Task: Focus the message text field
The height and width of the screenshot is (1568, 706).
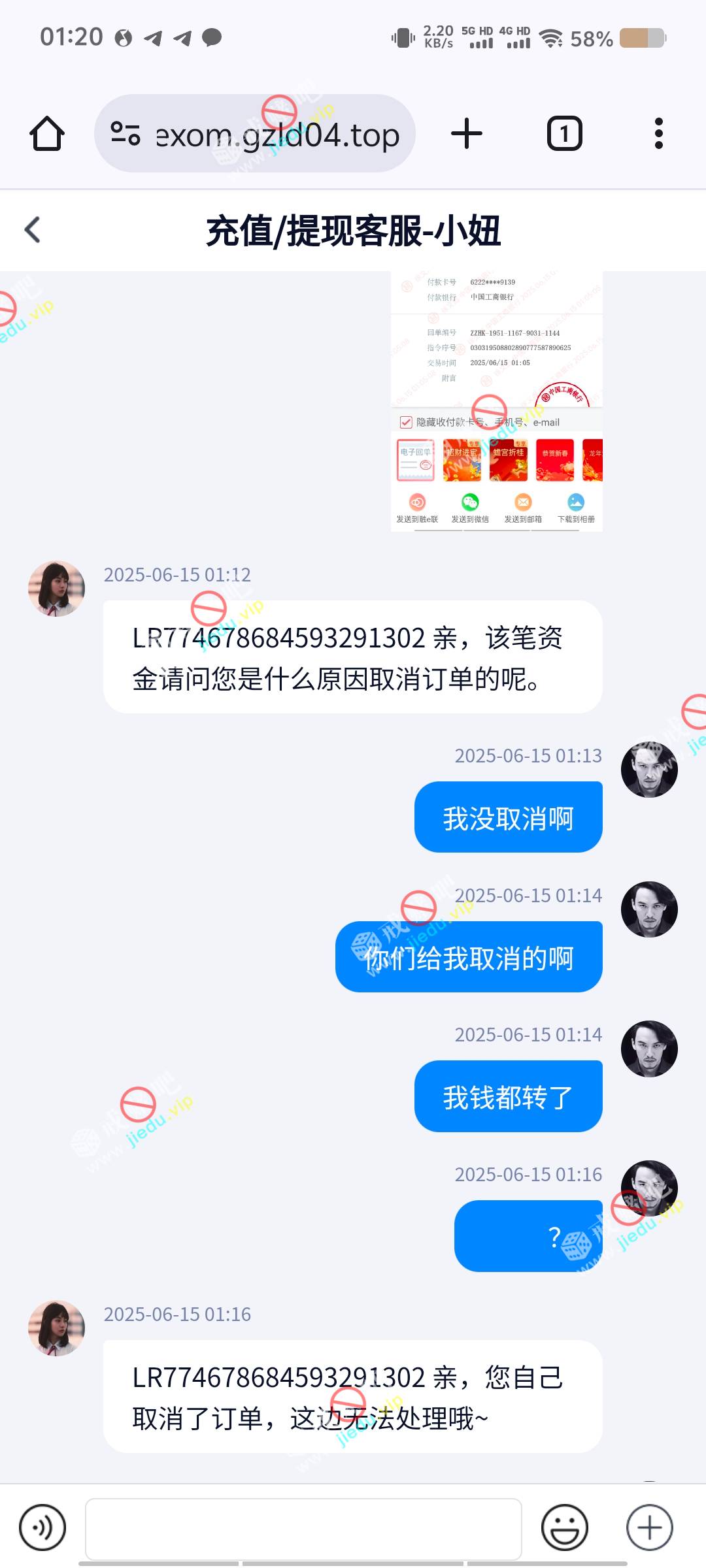Action: coord(303,1529)
